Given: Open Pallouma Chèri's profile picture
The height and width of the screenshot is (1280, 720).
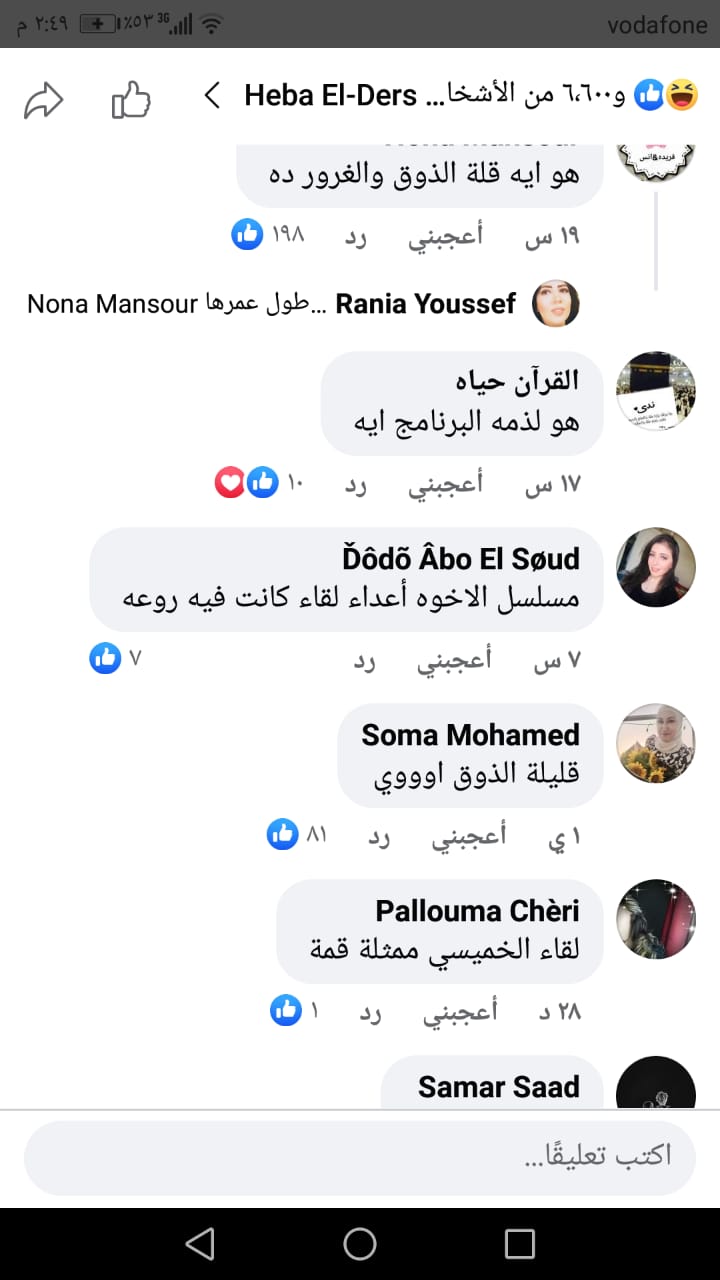Looking at the screenshot, I should [x=655, y=919].
